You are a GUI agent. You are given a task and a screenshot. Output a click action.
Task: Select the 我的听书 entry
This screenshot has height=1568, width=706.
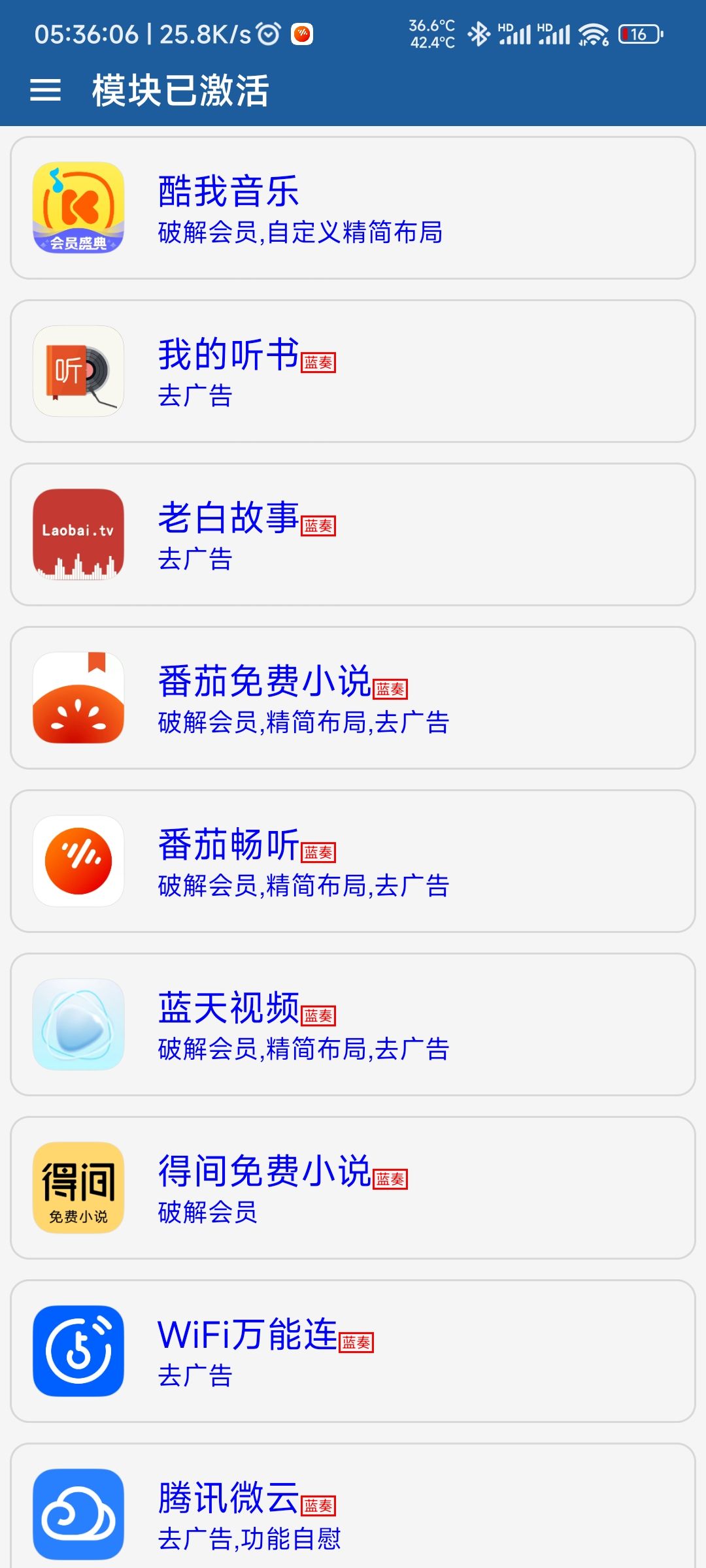tap(353, 371)
